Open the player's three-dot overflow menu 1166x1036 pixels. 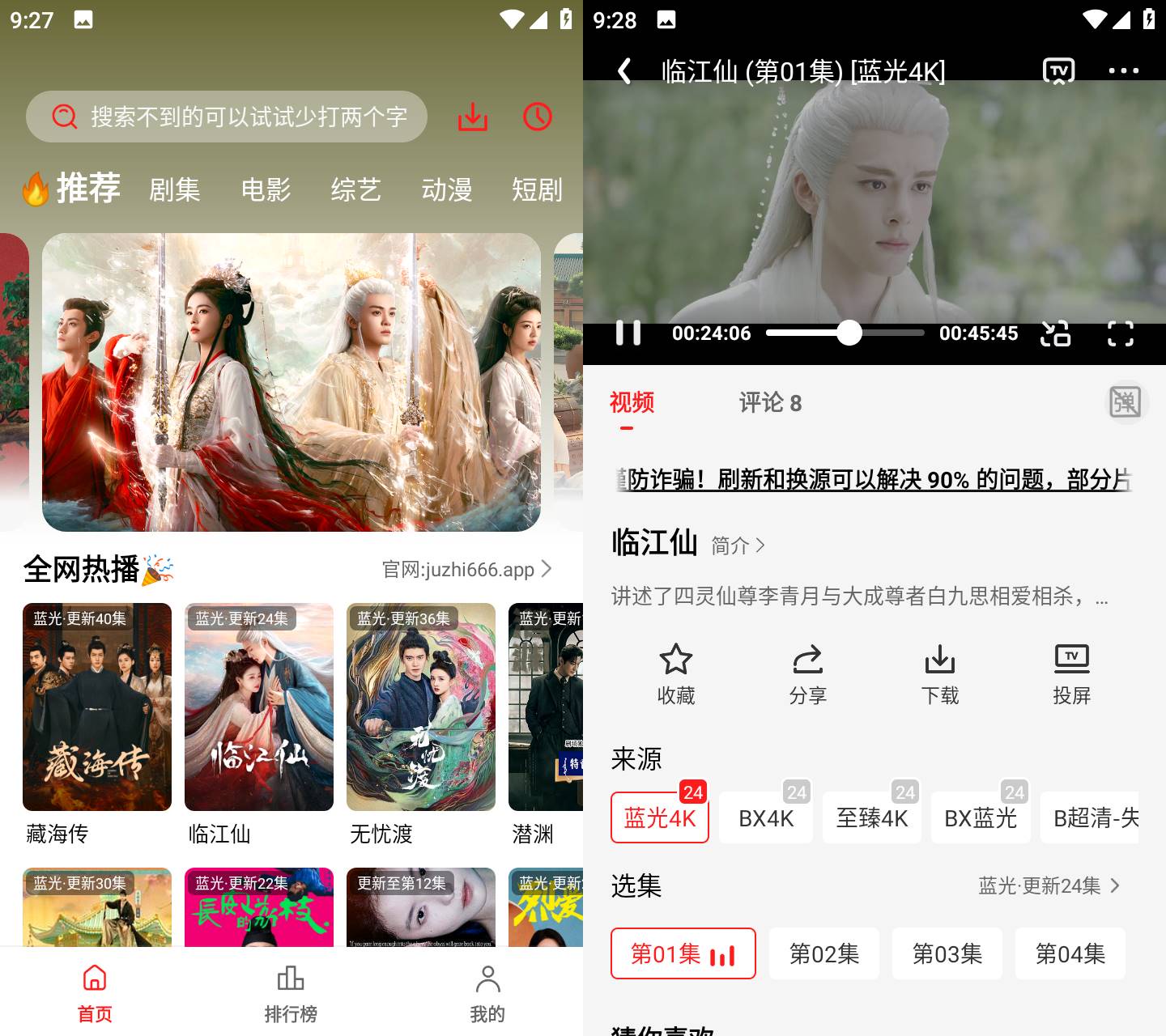coord(1123,71)
